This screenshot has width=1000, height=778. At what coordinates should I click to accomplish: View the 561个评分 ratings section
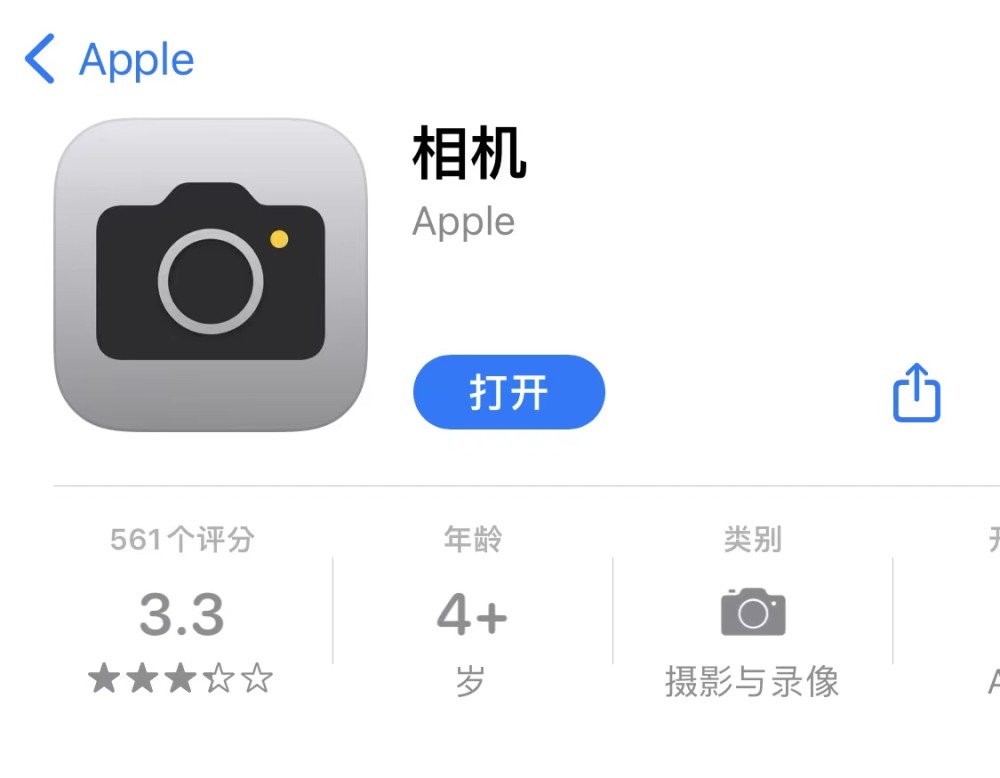181,612
